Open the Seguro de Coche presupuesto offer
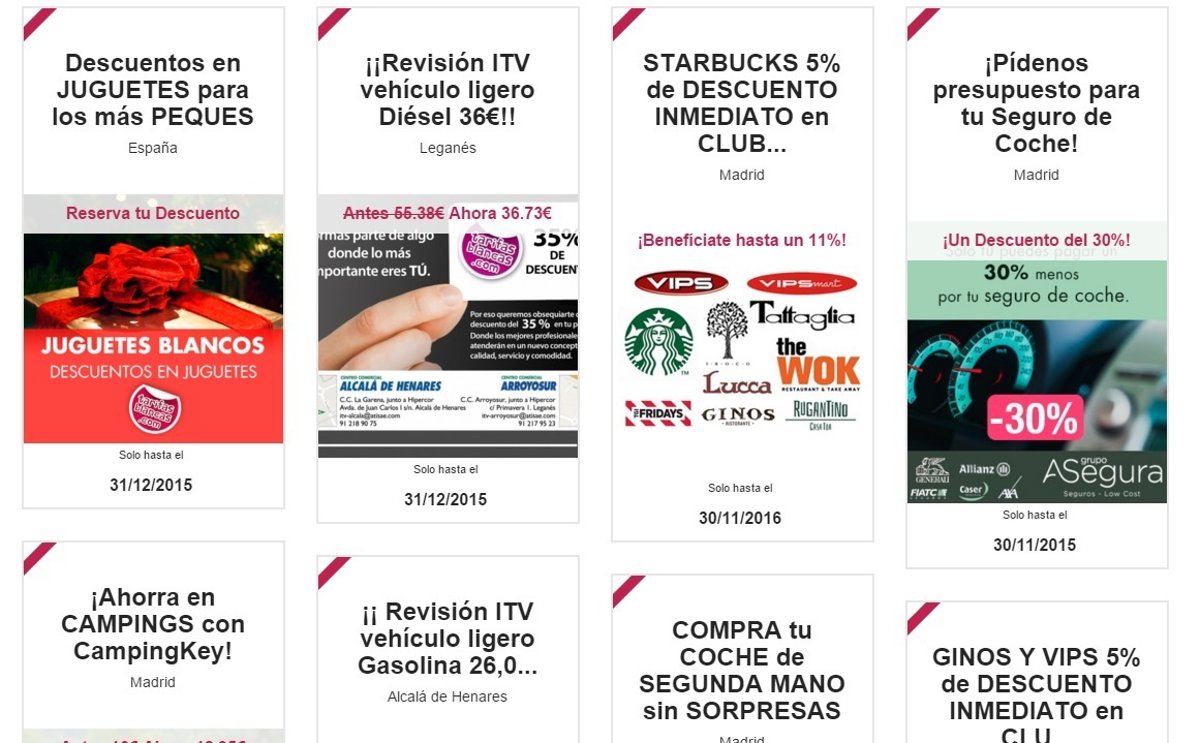The height and width of the screenshot is (743, 1200). click(x=1036, y=103)
